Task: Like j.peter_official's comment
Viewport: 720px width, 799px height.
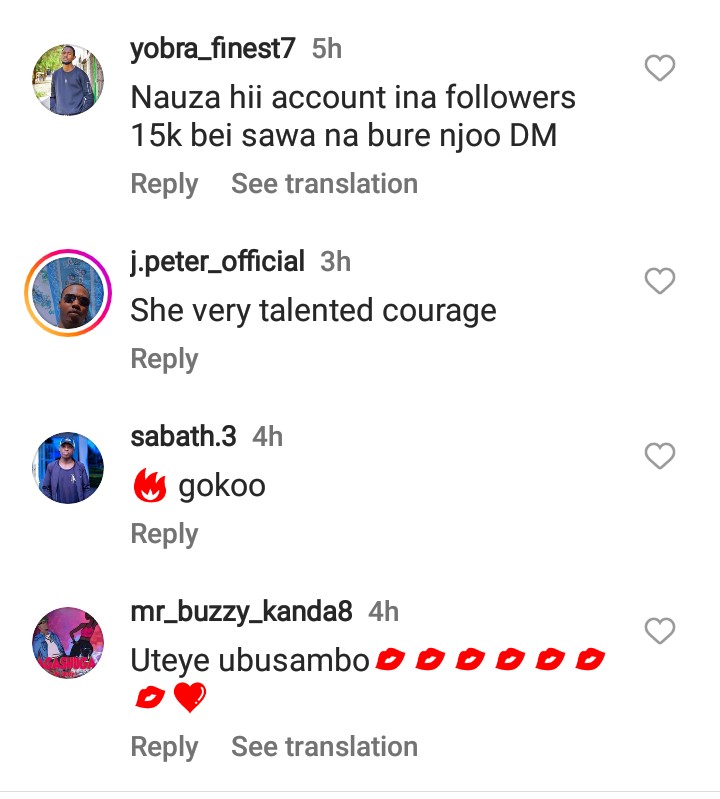Action: point(659,282)
